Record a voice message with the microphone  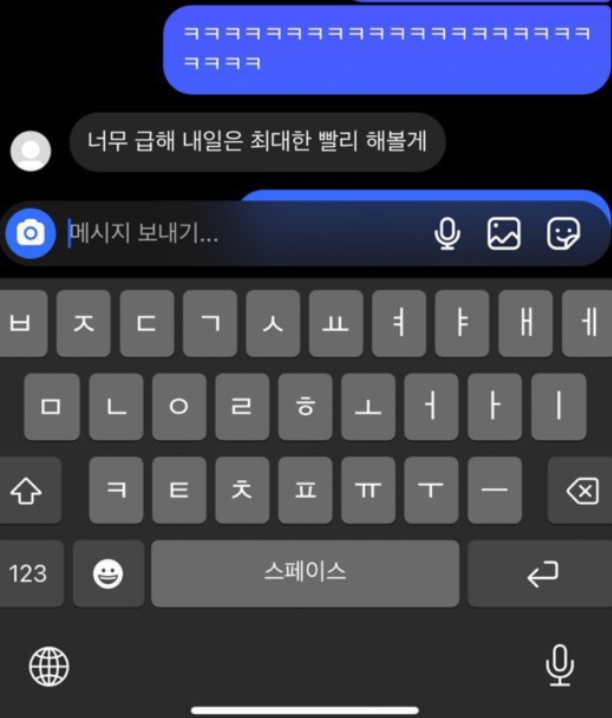(x=447, y=234)
